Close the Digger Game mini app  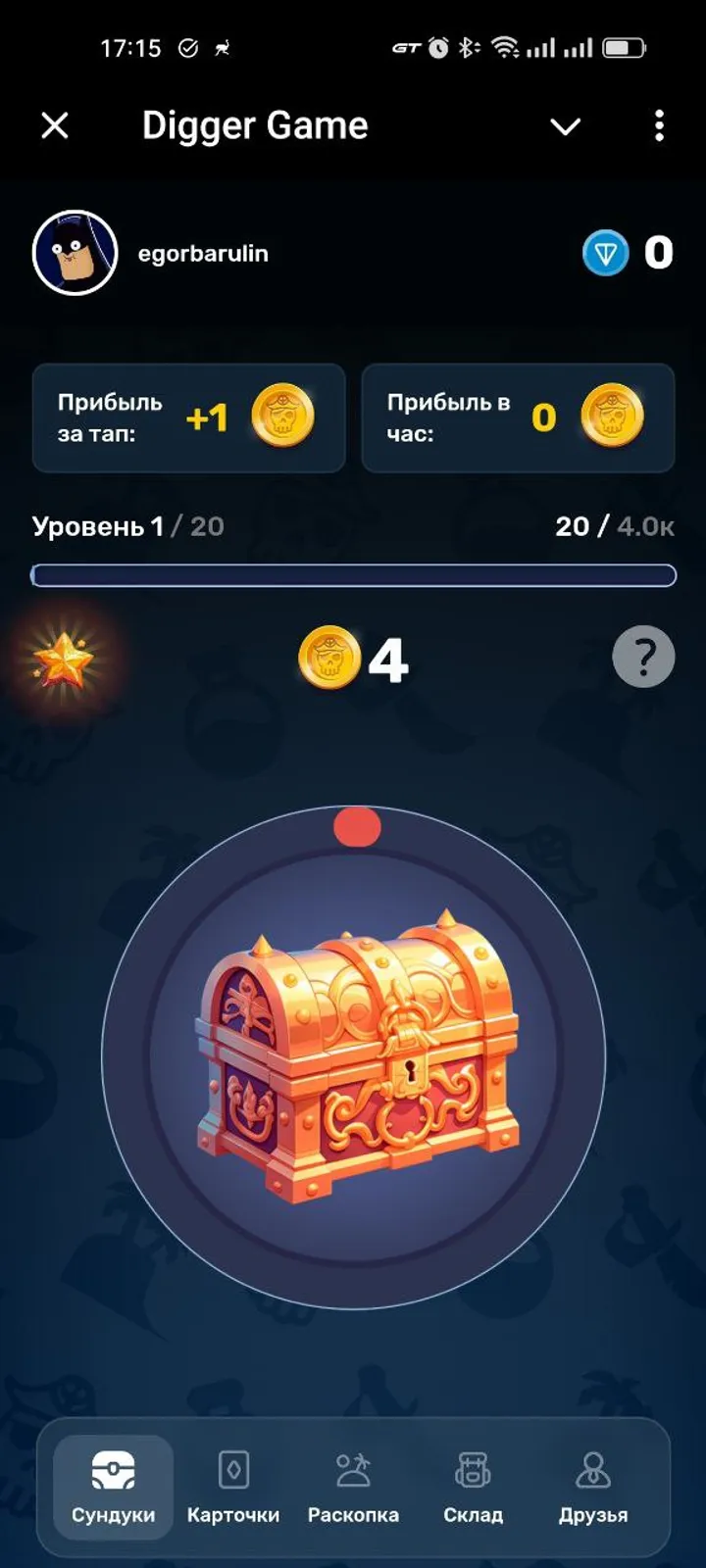coord(55,125)
